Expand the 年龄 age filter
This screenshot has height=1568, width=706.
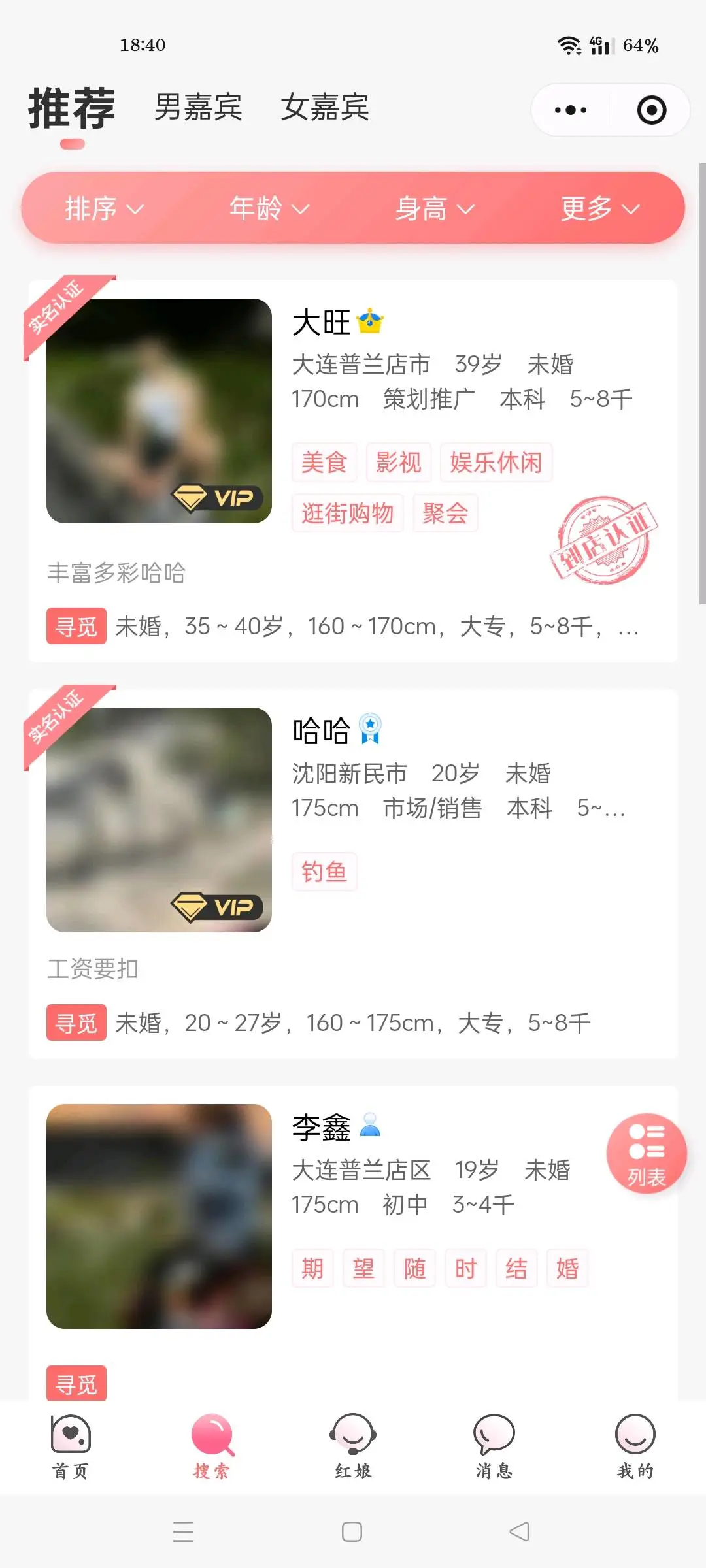point(268,208)
